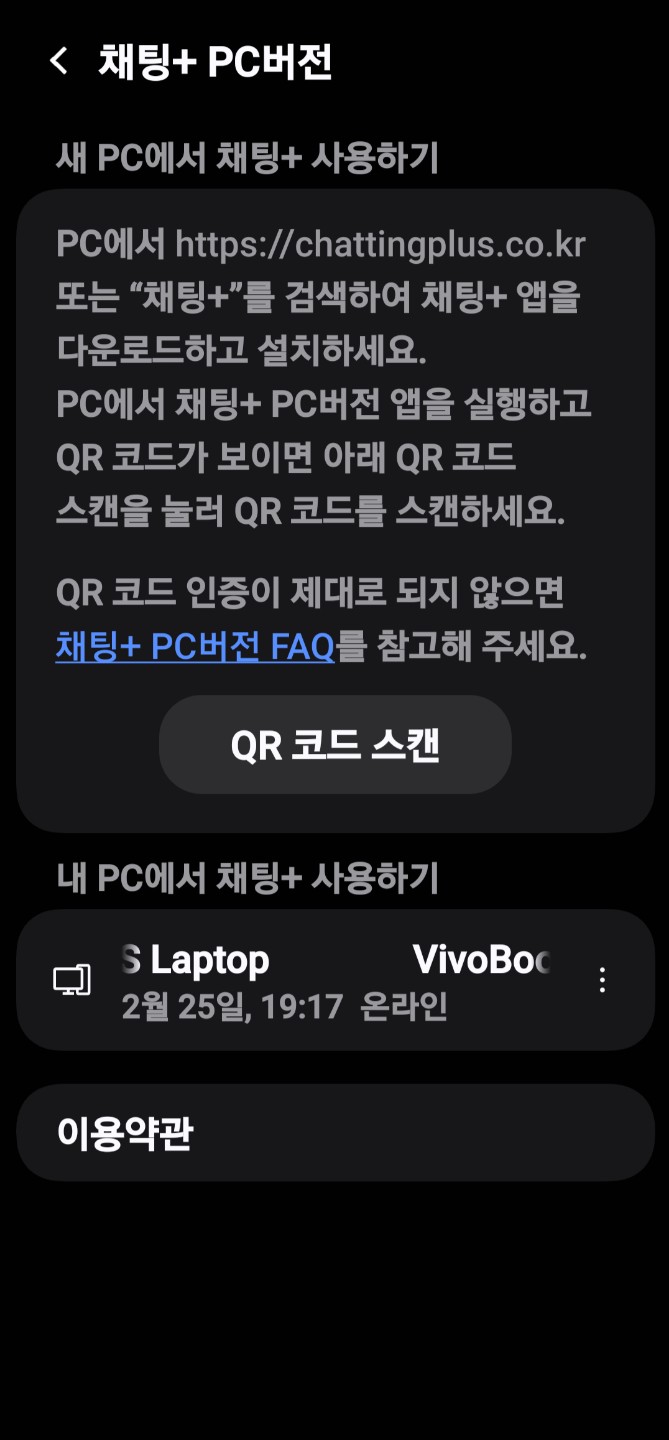Open 이용약관 terms of service
The image size is (669, 1440).
point(335,1133)
